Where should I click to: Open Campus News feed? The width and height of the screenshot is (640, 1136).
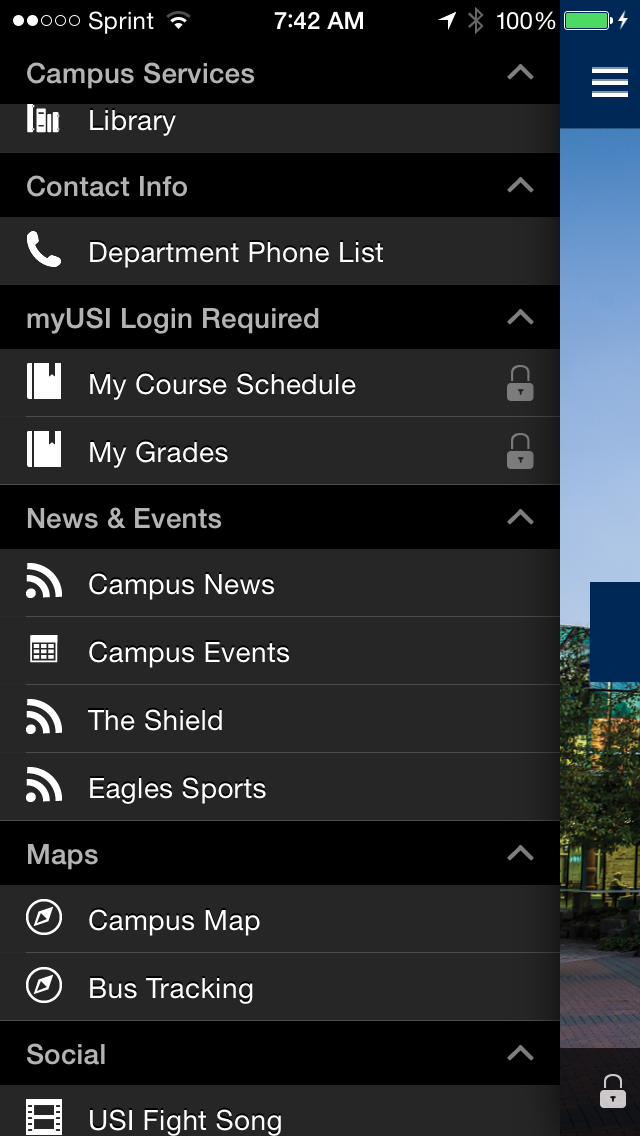[280, 583]
